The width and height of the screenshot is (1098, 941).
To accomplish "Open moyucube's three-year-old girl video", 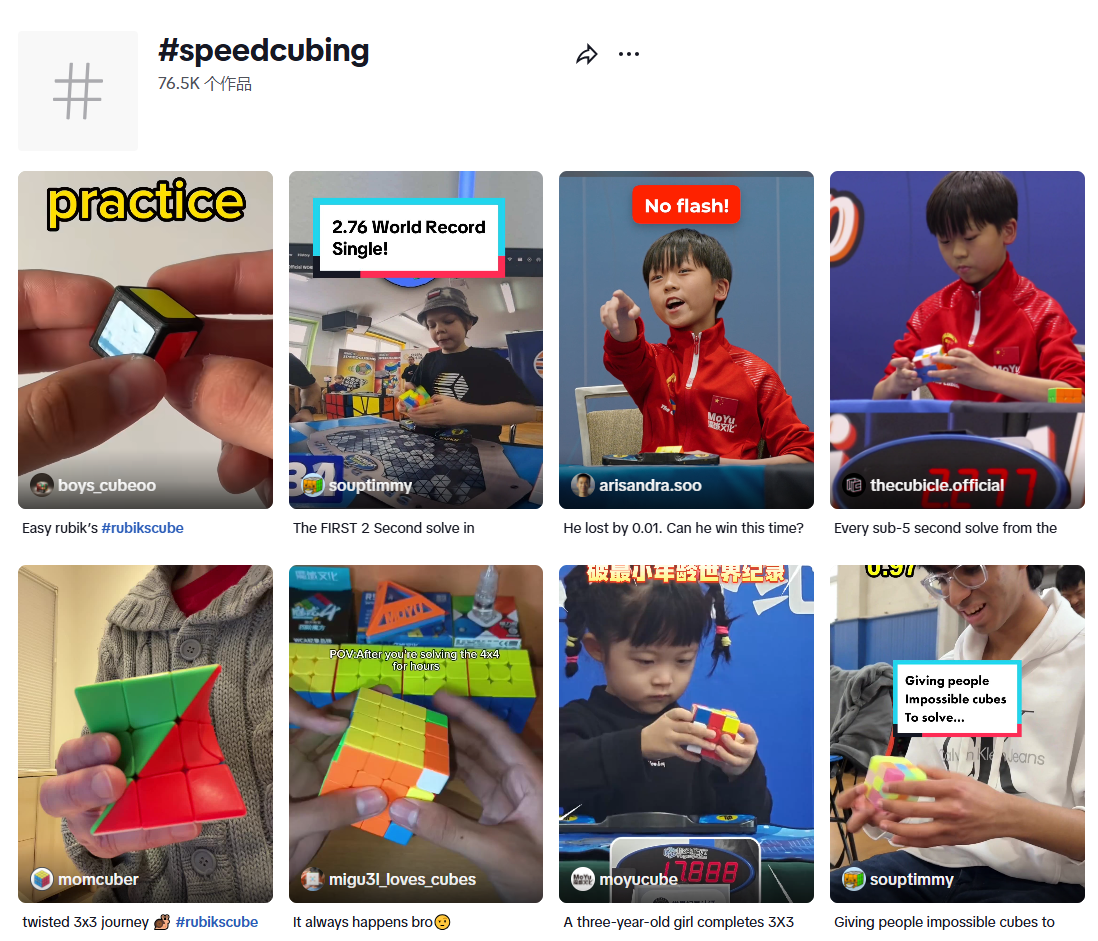I will (686, 734).
